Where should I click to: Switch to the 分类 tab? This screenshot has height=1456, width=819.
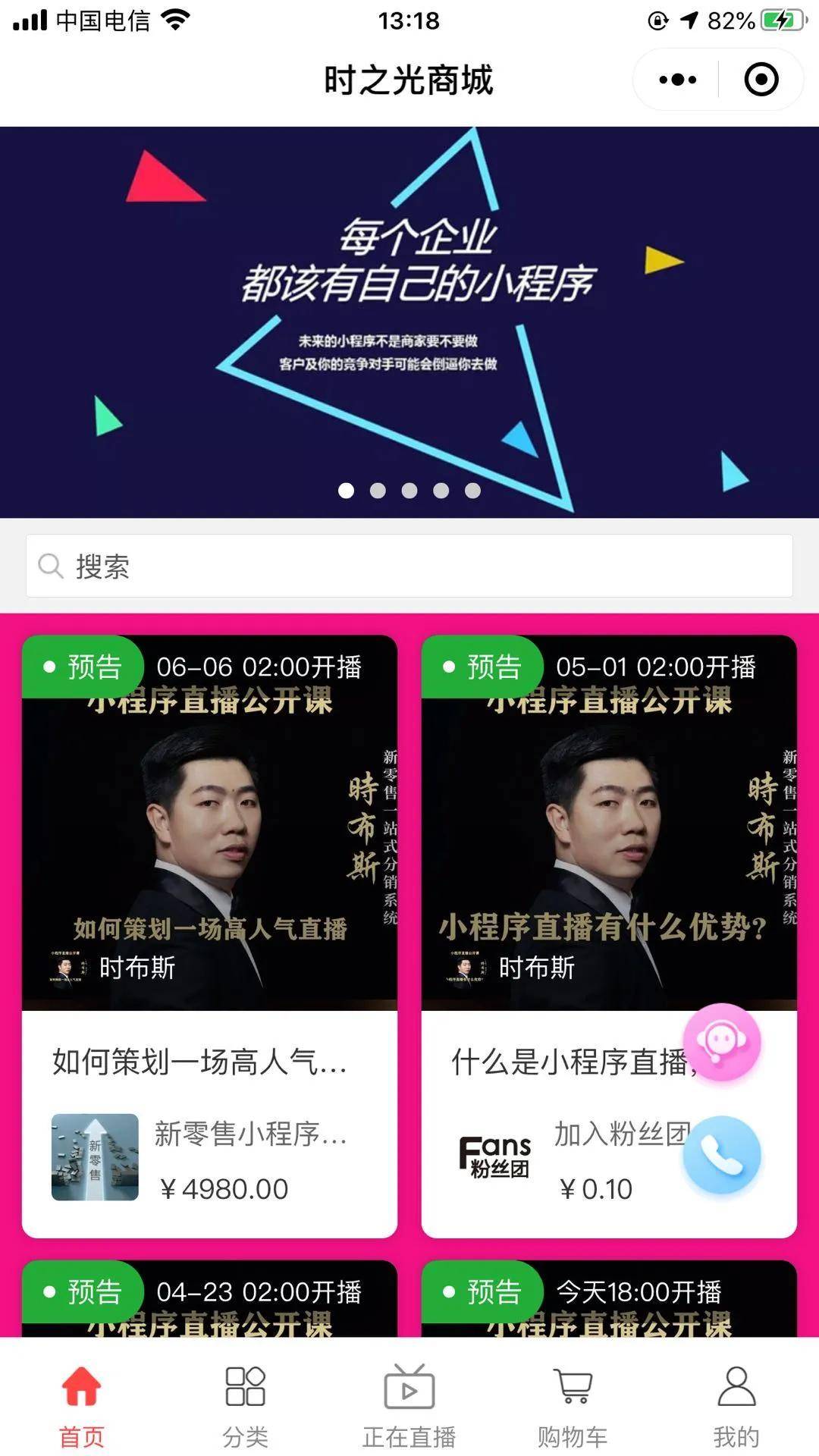click(246, 1404)
